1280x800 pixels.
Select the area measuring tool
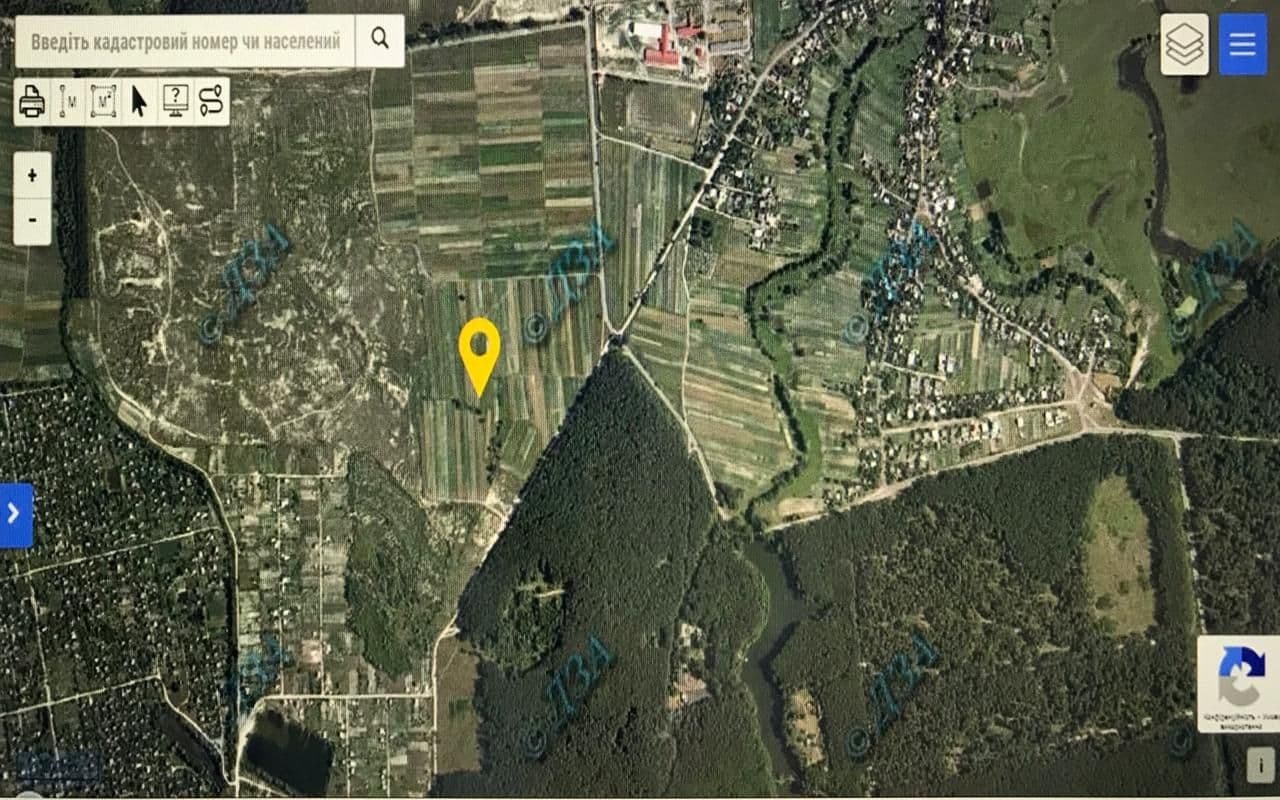[103, 101]
